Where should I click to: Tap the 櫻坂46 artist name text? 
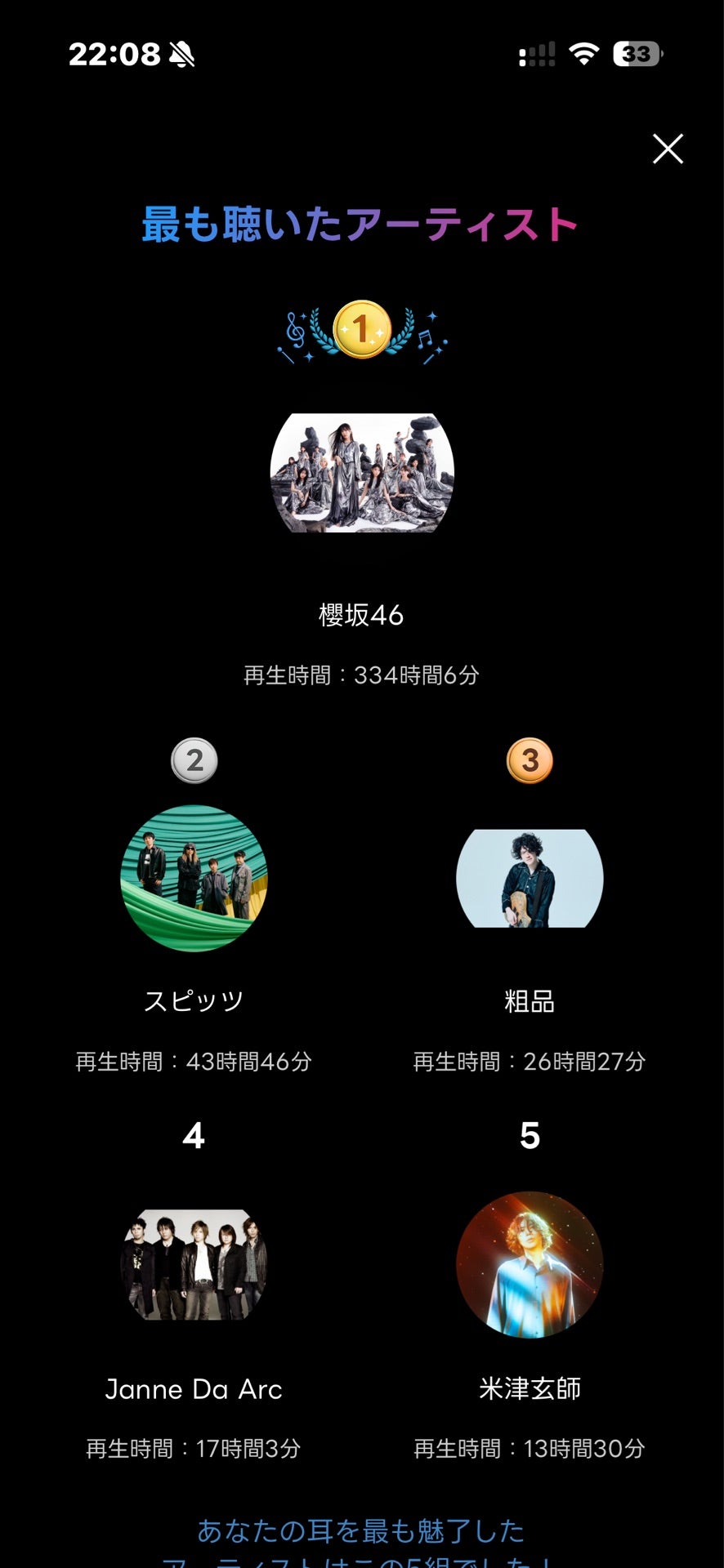(362, 616)
